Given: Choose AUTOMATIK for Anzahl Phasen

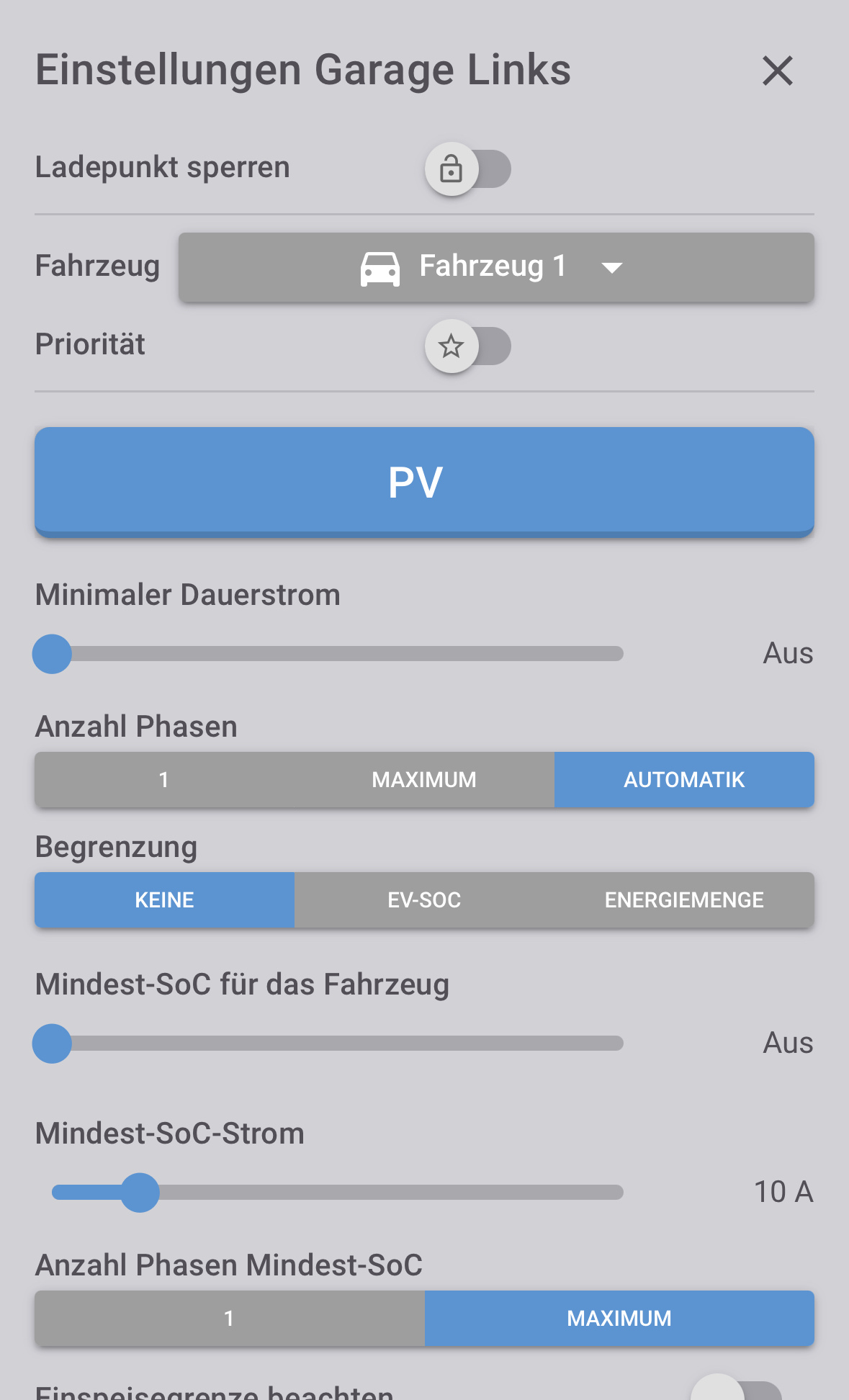Looking at the screenshot, I should (x=683, y=780).
